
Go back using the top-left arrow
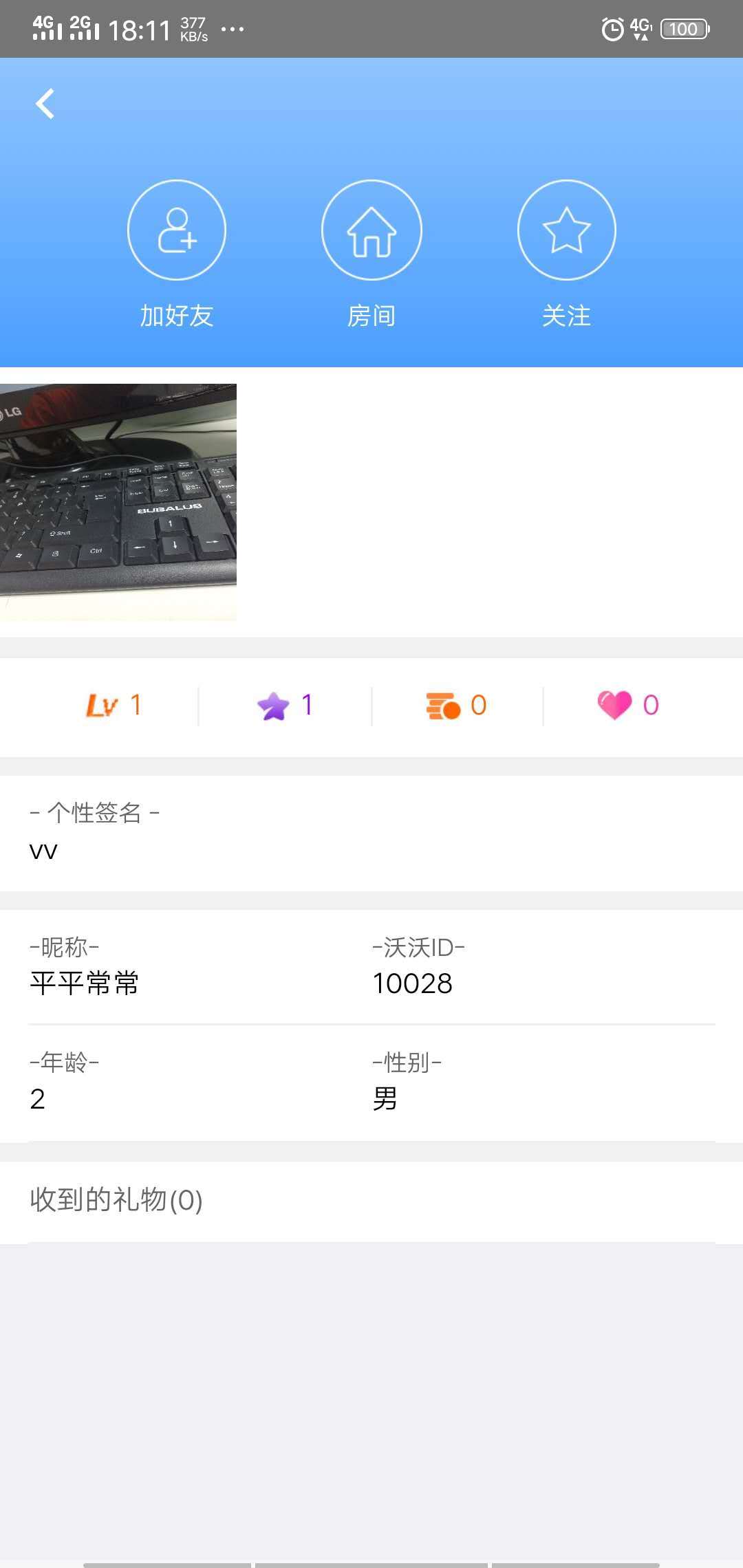click(45, 104)
